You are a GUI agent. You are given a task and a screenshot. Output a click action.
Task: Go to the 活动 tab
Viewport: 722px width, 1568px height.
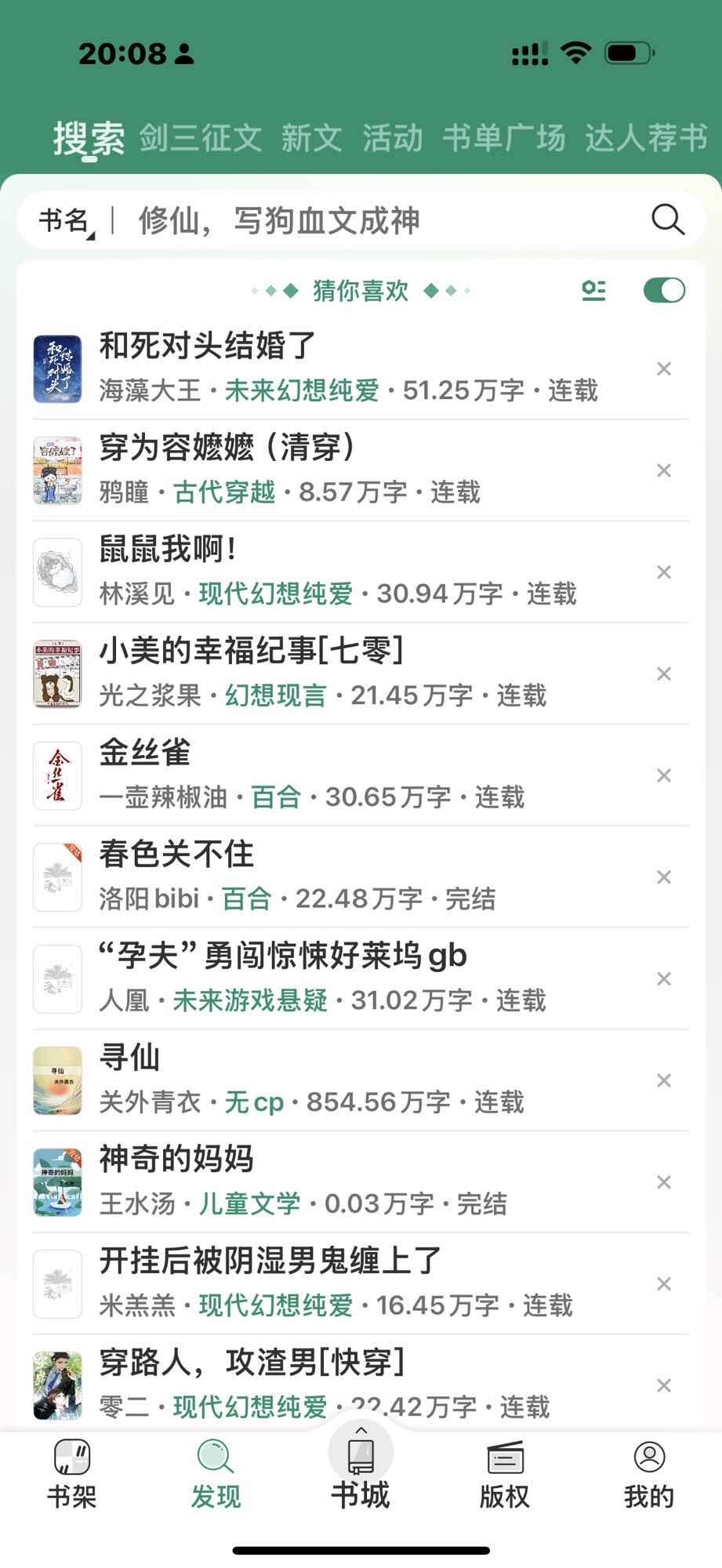click(392, 138)
